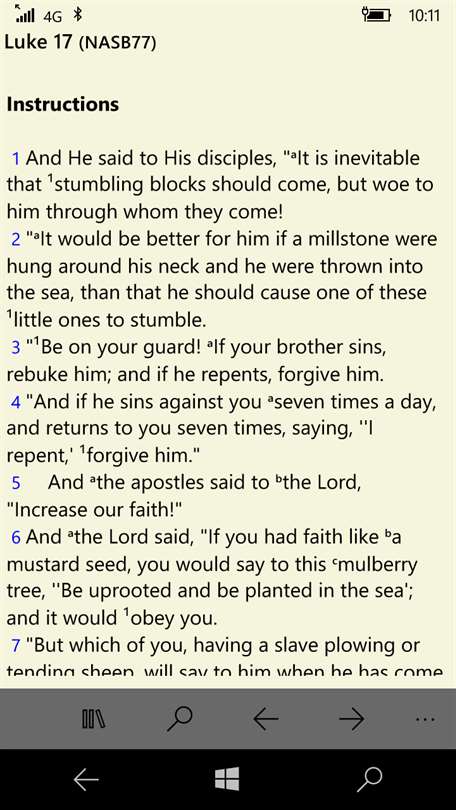The image size is (456, 810).
Task: Open search from the app toolbar
Action: coord(180,719)
